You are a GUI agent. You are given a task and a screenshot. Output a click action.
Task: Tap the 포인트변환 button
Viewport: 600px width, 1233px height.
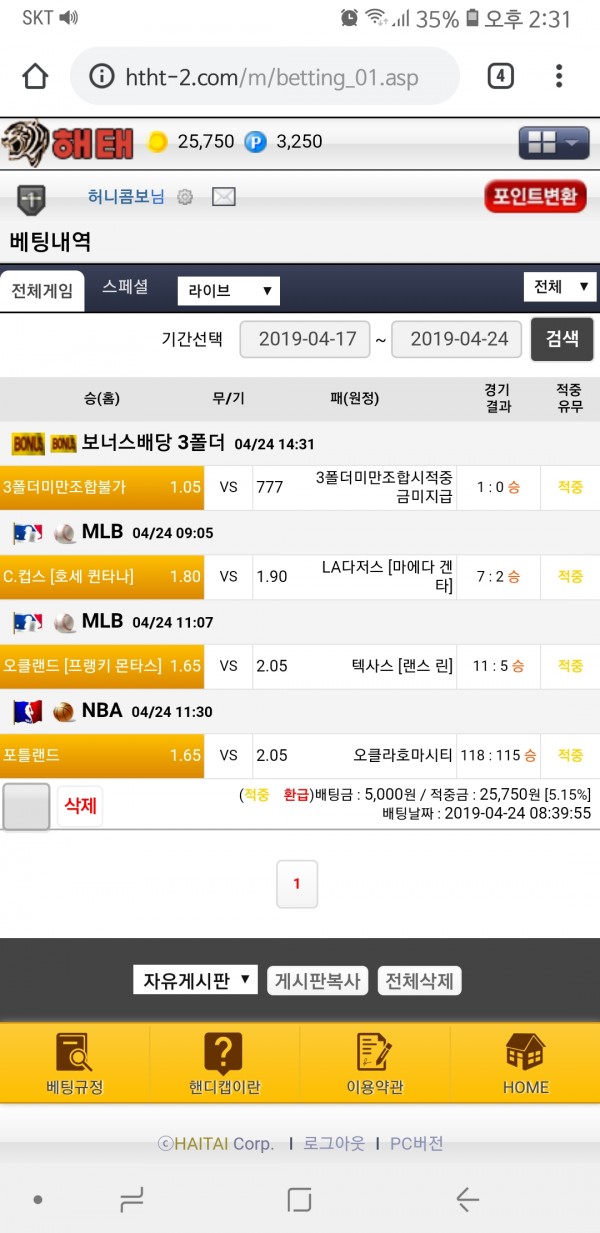pyautogui.click(x=535, y=196)
